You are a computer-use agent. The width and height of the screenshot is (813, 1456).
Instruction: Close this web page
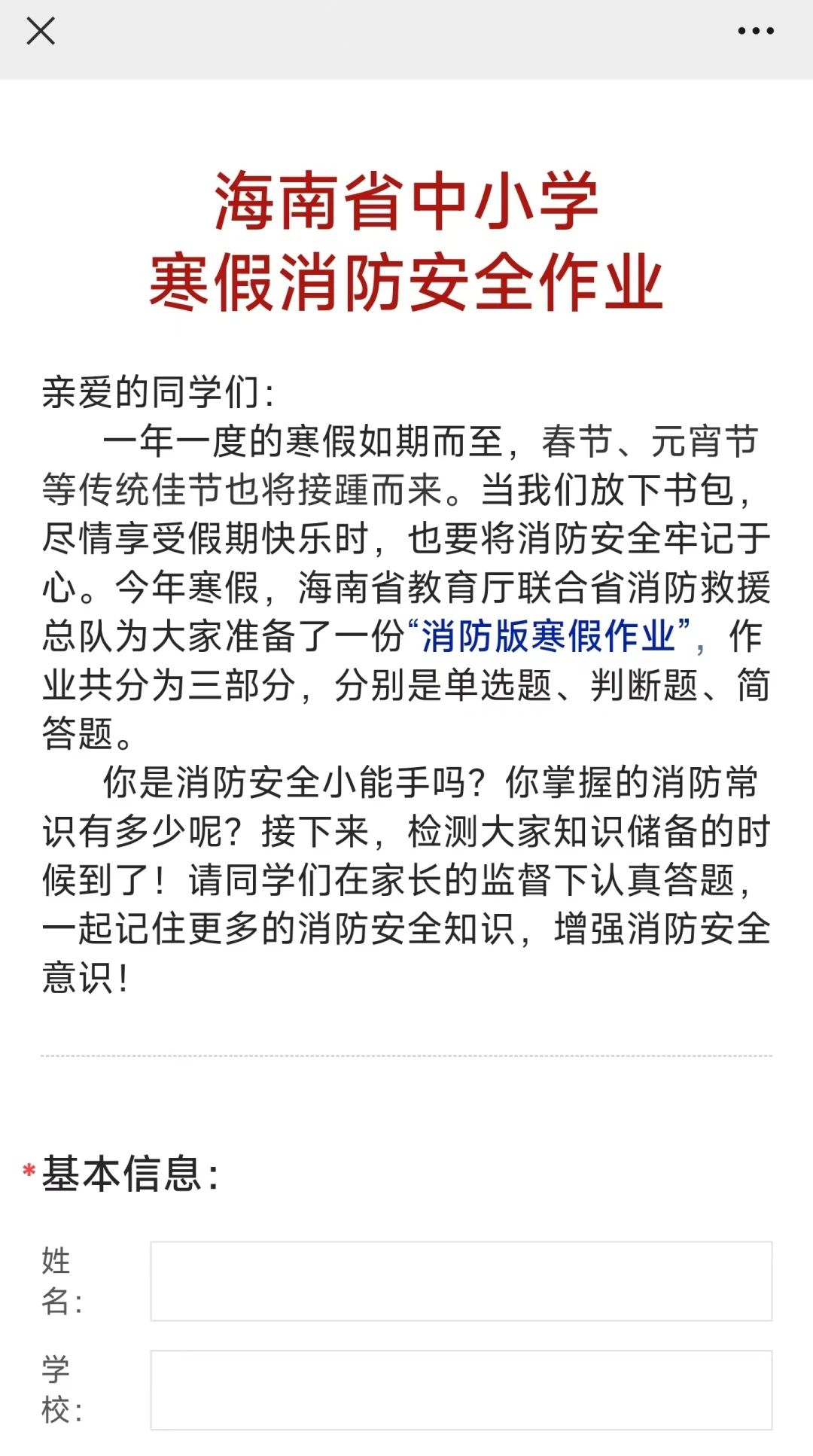pos(41,32)
